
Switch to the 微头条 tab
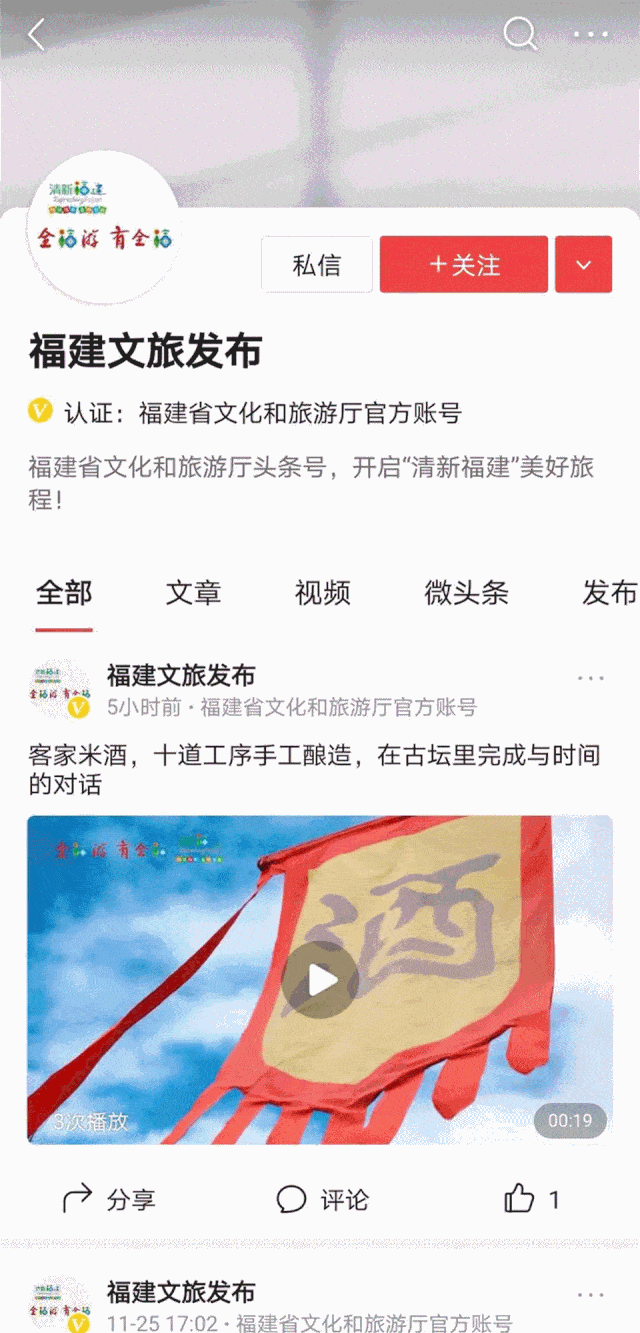coord(466,593)
